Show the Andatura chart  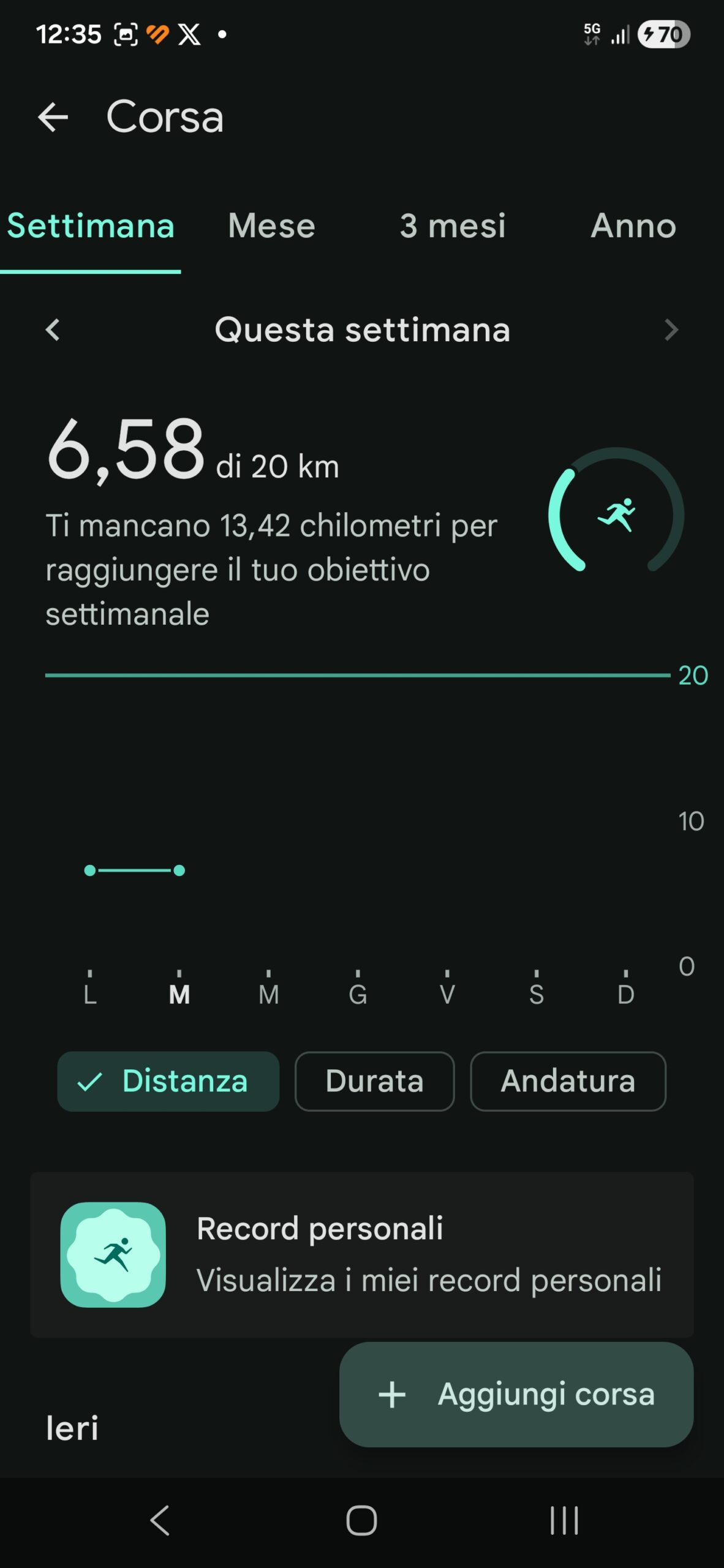click(x=568, y=1081)
